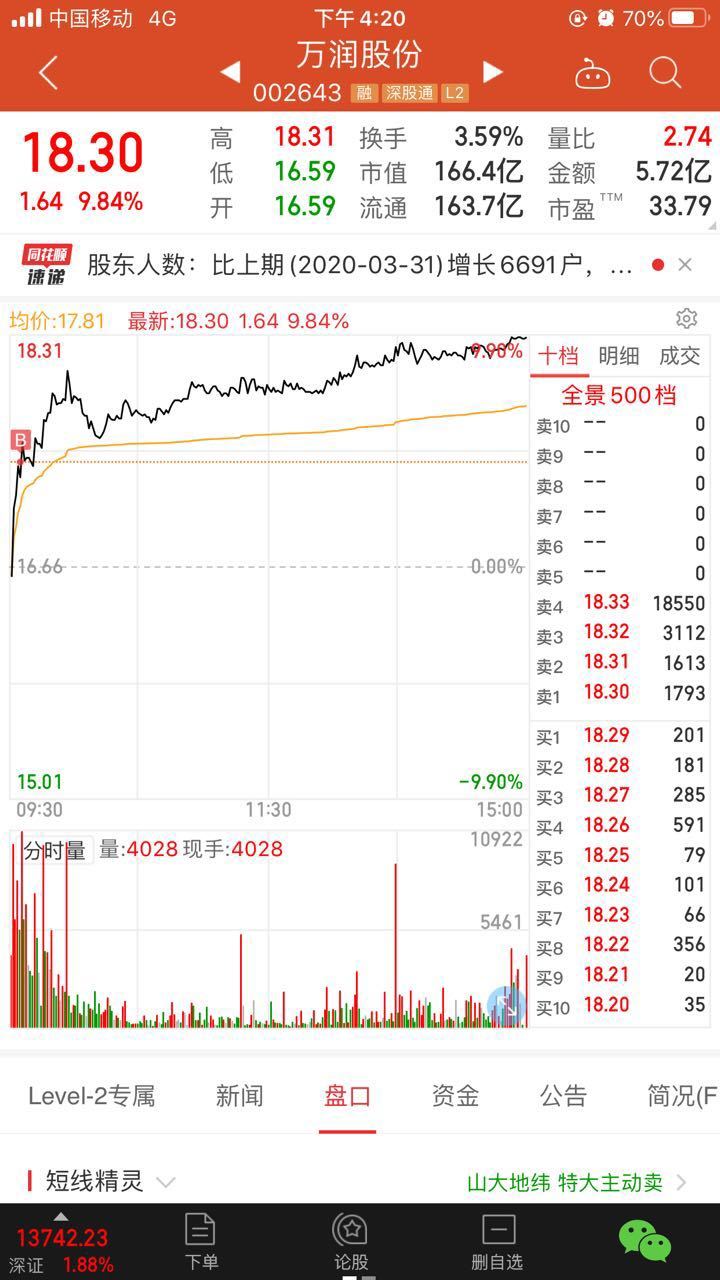Switch to the 公告 tab
Screen dimensions: 720x1280
[563, 1096]
